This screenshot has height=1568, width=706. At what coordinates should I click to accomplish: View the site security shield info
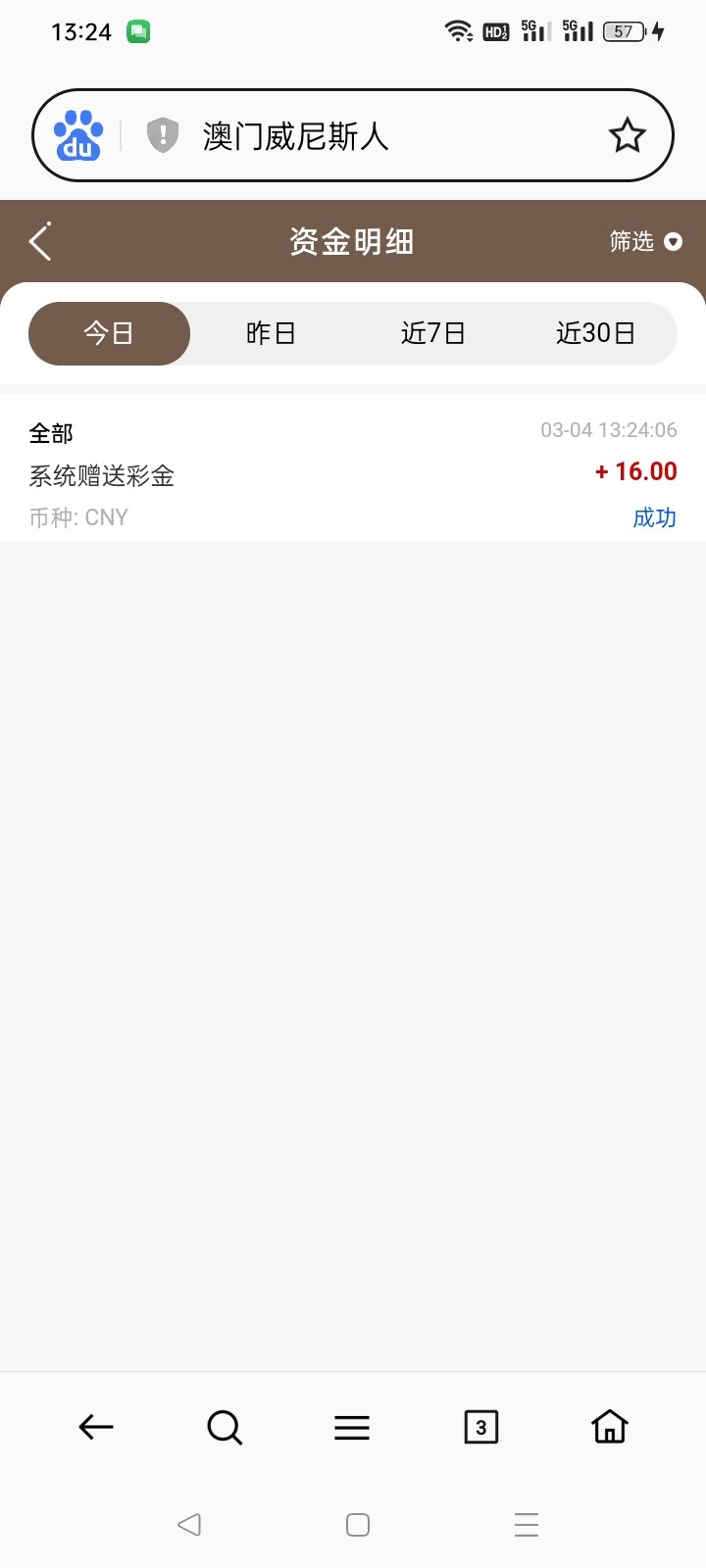pos(163,135)
